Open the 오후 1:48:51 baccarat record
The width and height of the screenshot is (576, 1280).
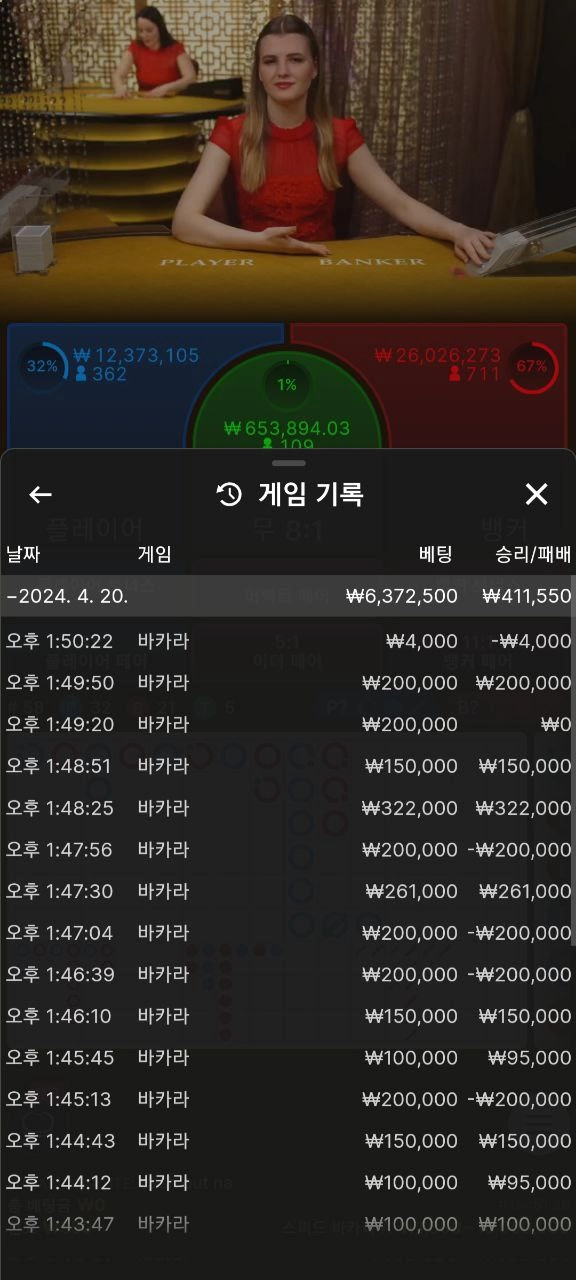pos(288,766)
